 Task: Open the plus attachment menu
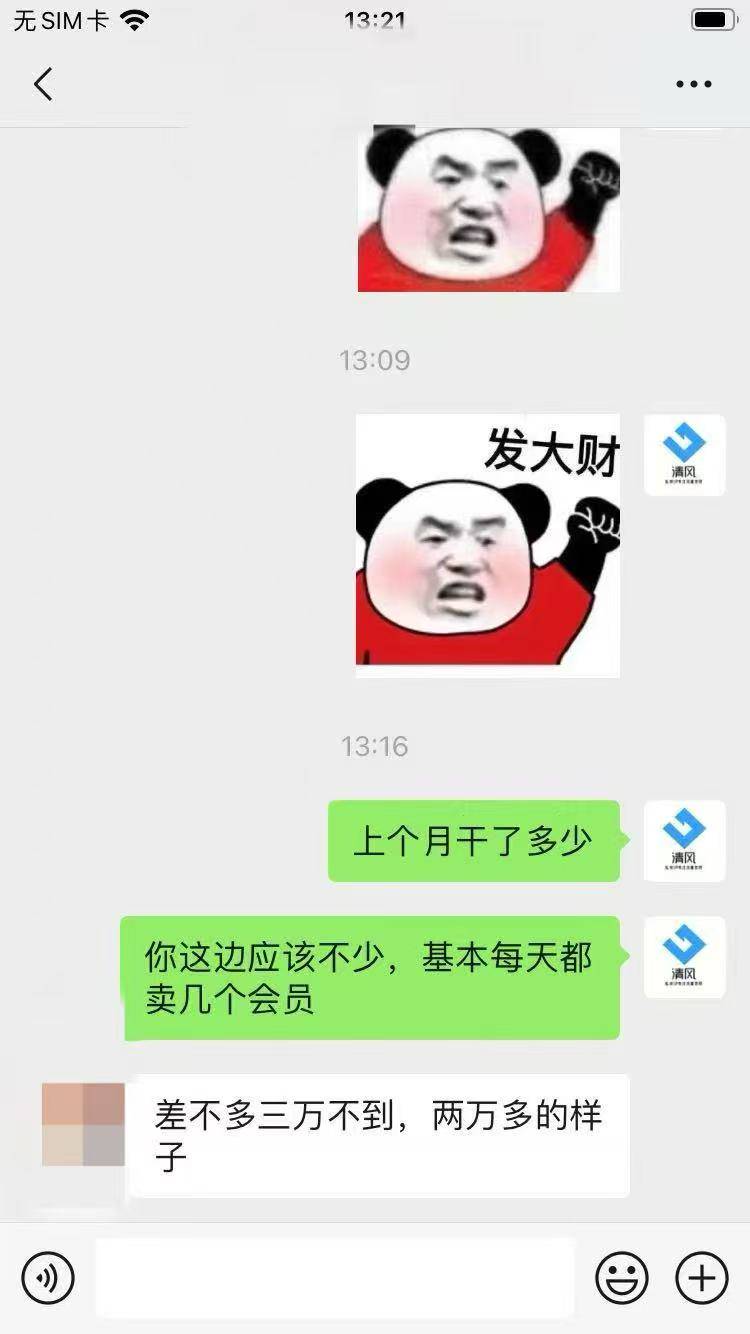702,1278
